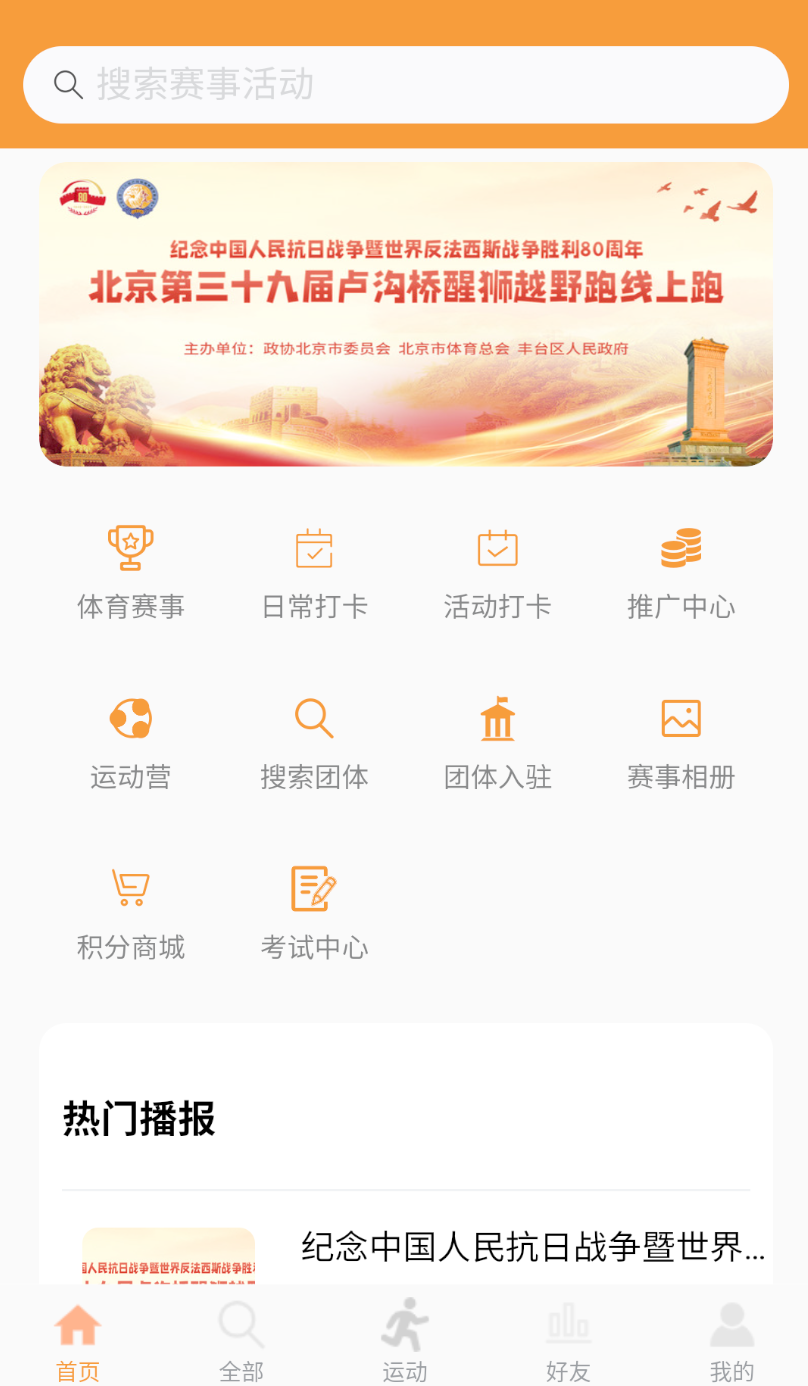Open 活动打卡 from the feature grid
The width and height of the screenshot is (808, 1386).
click(x=497, y=548)
